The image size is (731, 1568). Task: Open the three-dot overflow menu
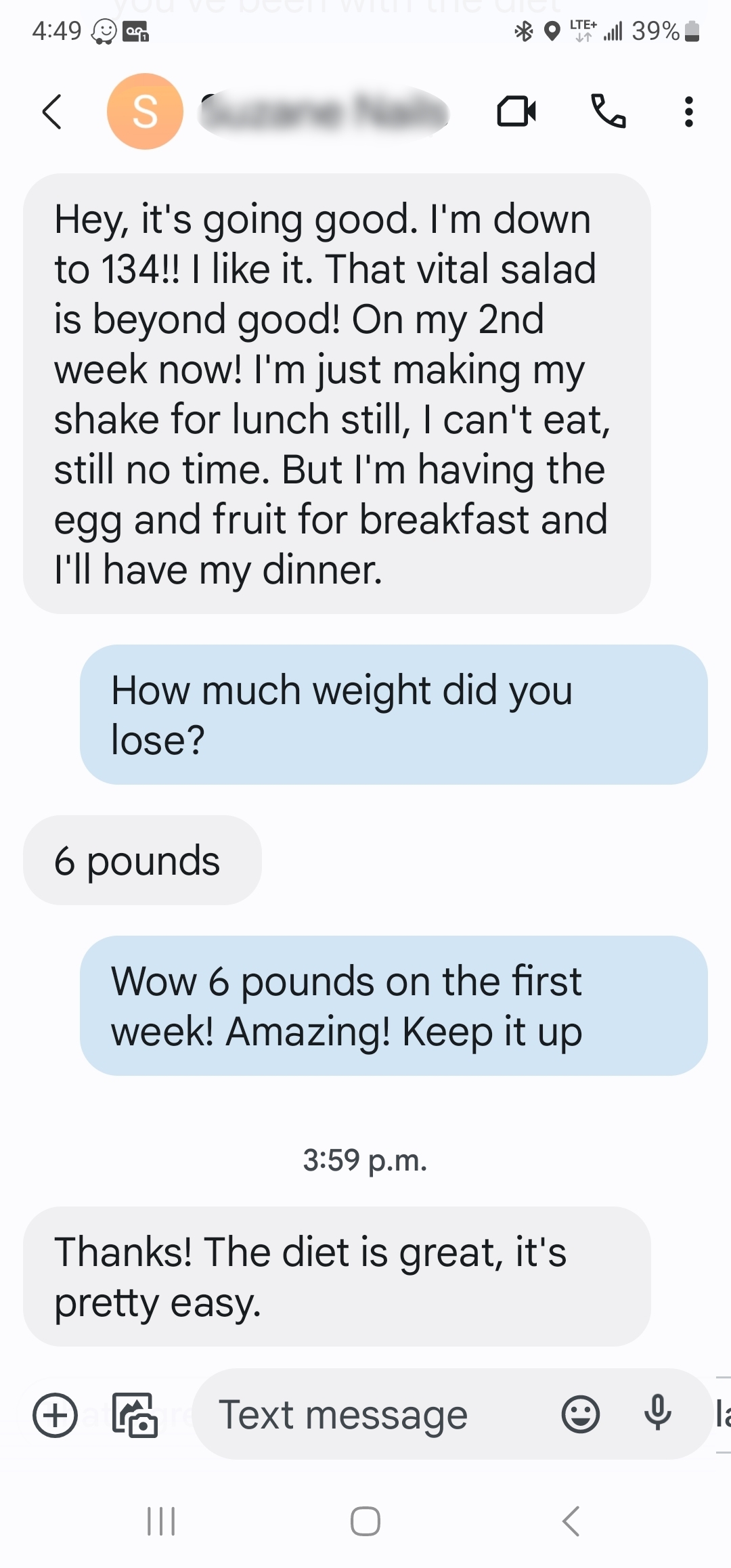(688, 112)
